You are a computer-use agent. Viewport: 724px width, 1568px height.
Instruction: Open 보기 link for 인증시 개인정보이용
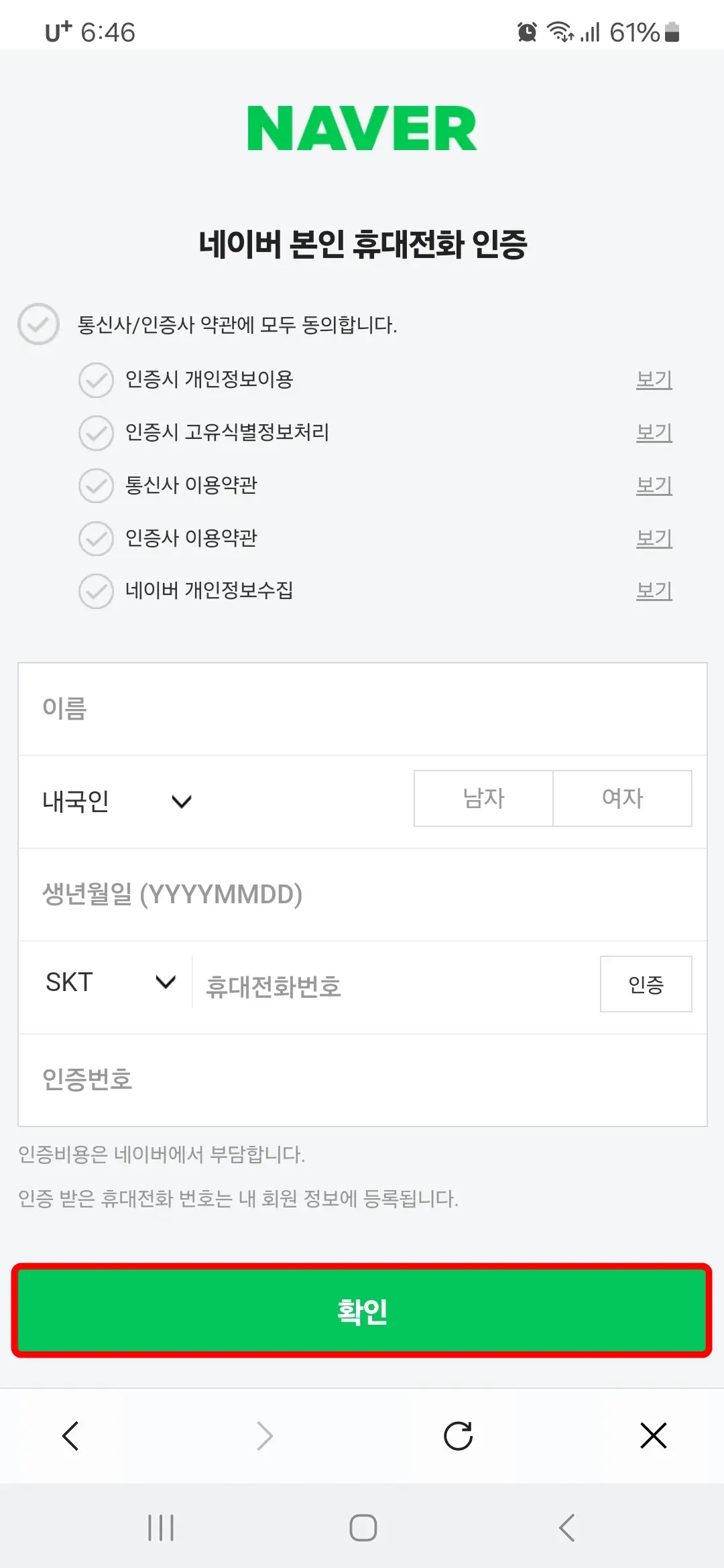(x=654, y=379)
